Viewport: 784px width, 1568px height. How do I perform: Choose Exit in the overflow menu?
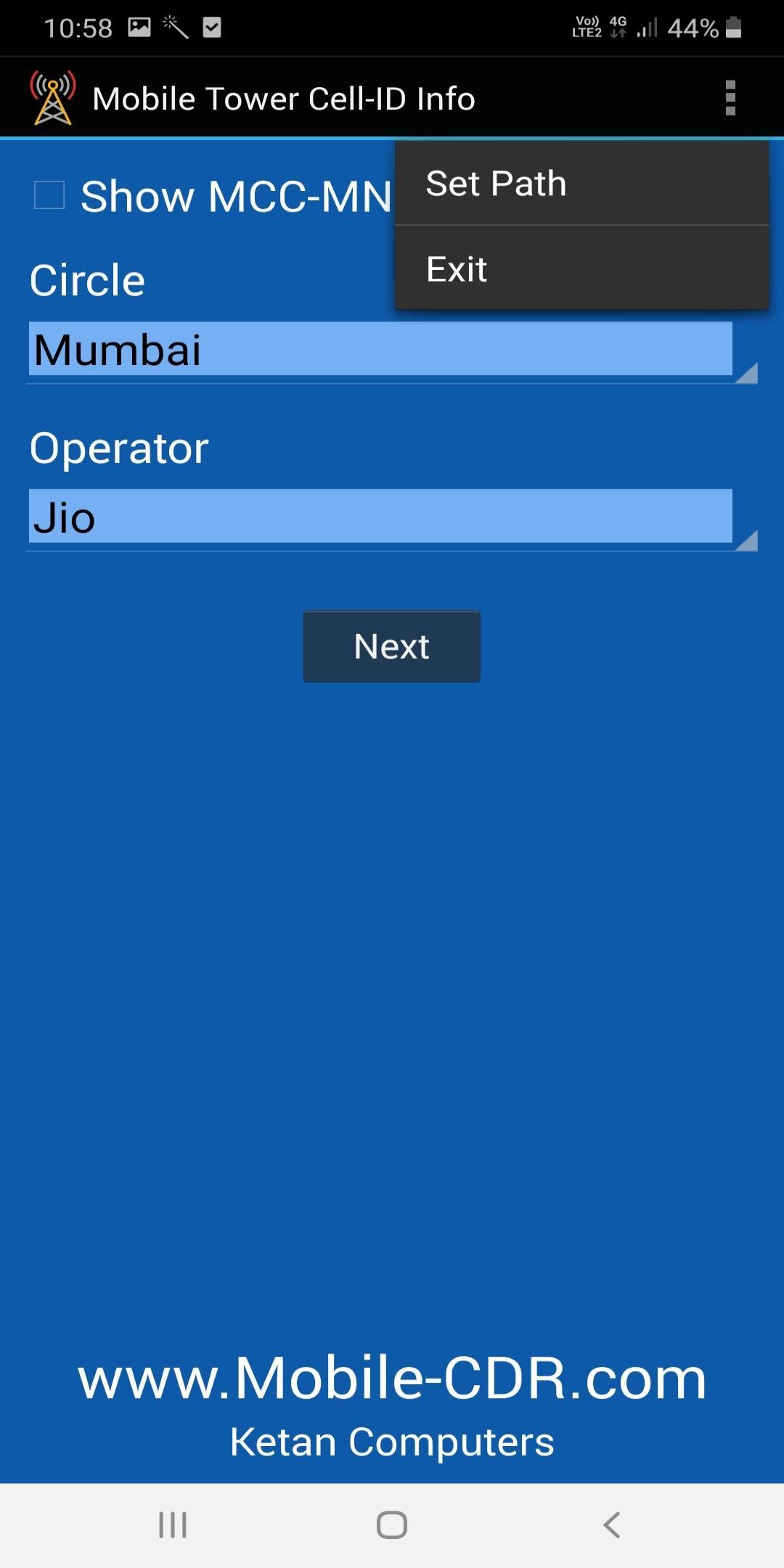581,269
